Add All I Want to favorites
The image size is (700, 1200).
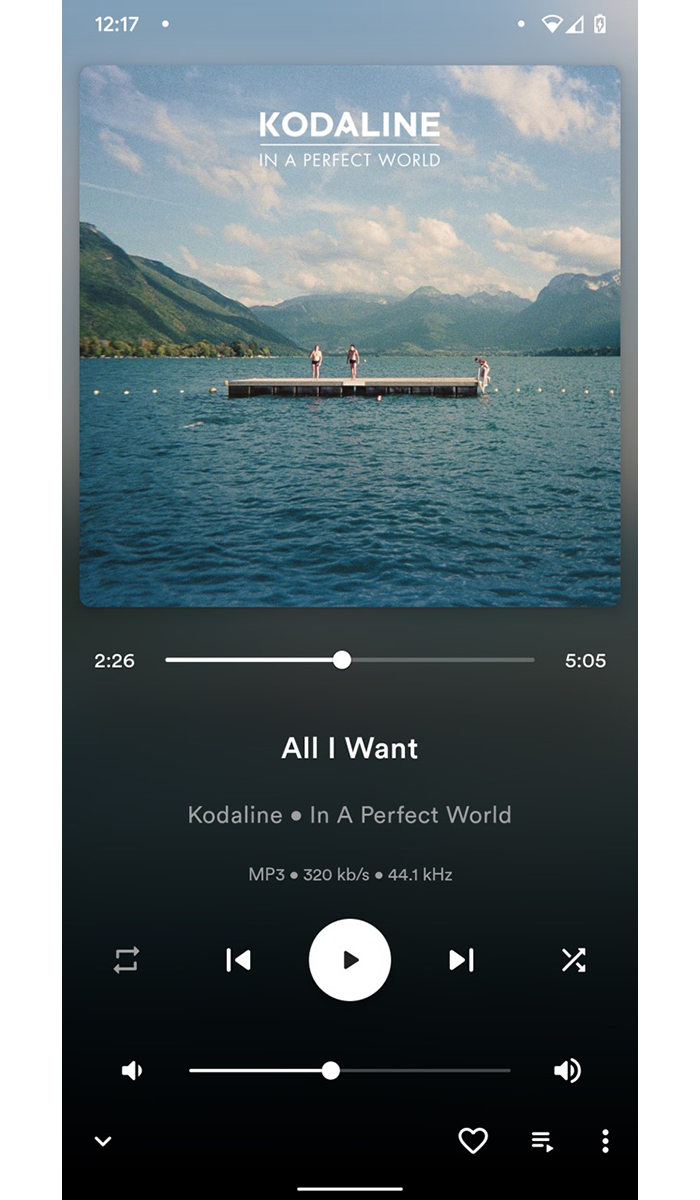(473, 1141)
